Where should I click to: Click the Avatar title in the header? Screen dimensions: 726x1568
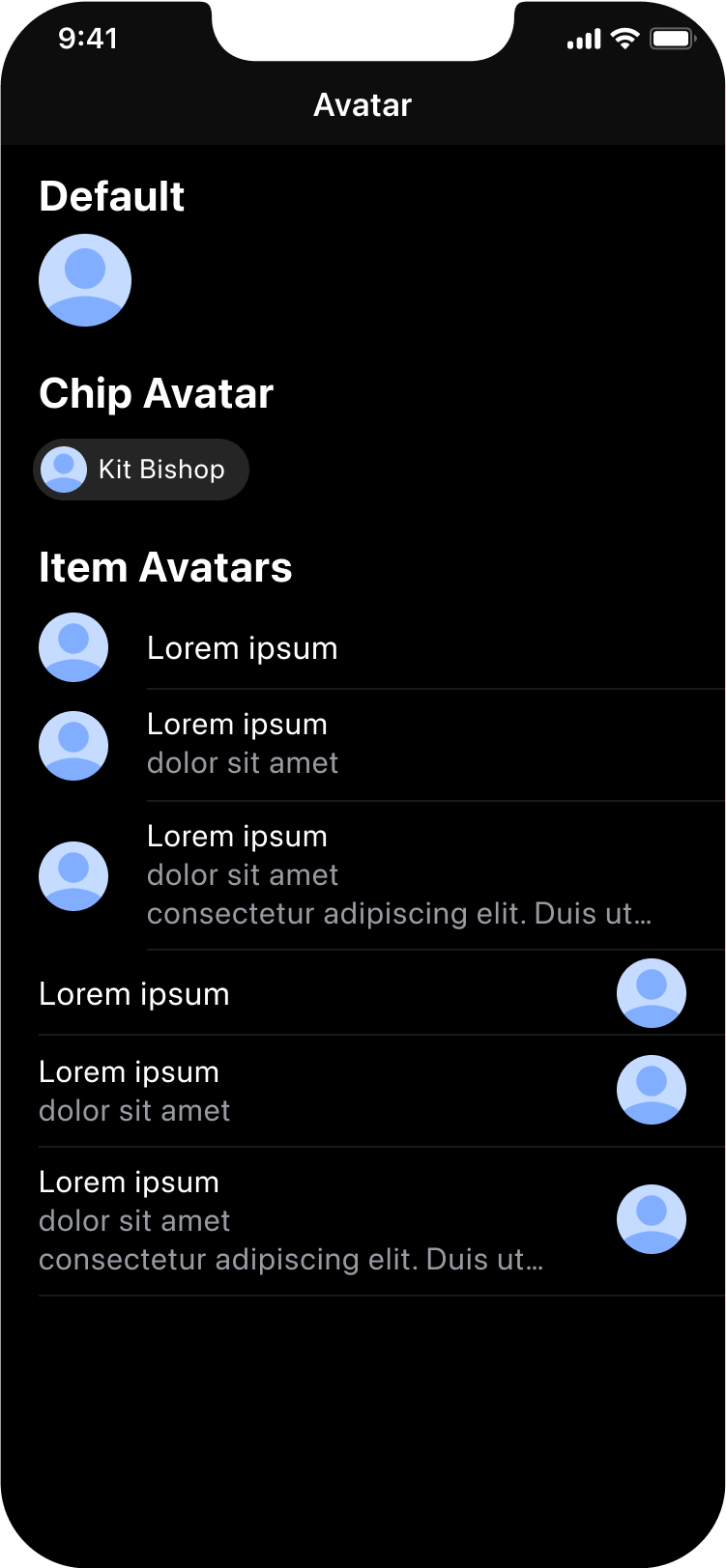click(x=363, y=104)
